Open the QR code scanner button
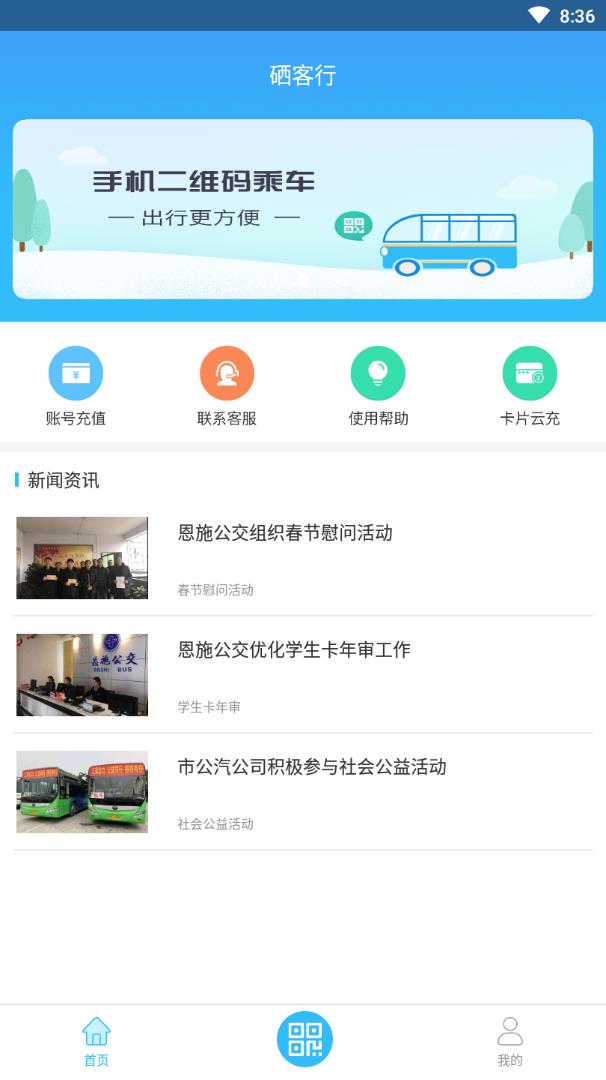Image resolution: width=606 pixels, height=1080 pixels. 304,1039
